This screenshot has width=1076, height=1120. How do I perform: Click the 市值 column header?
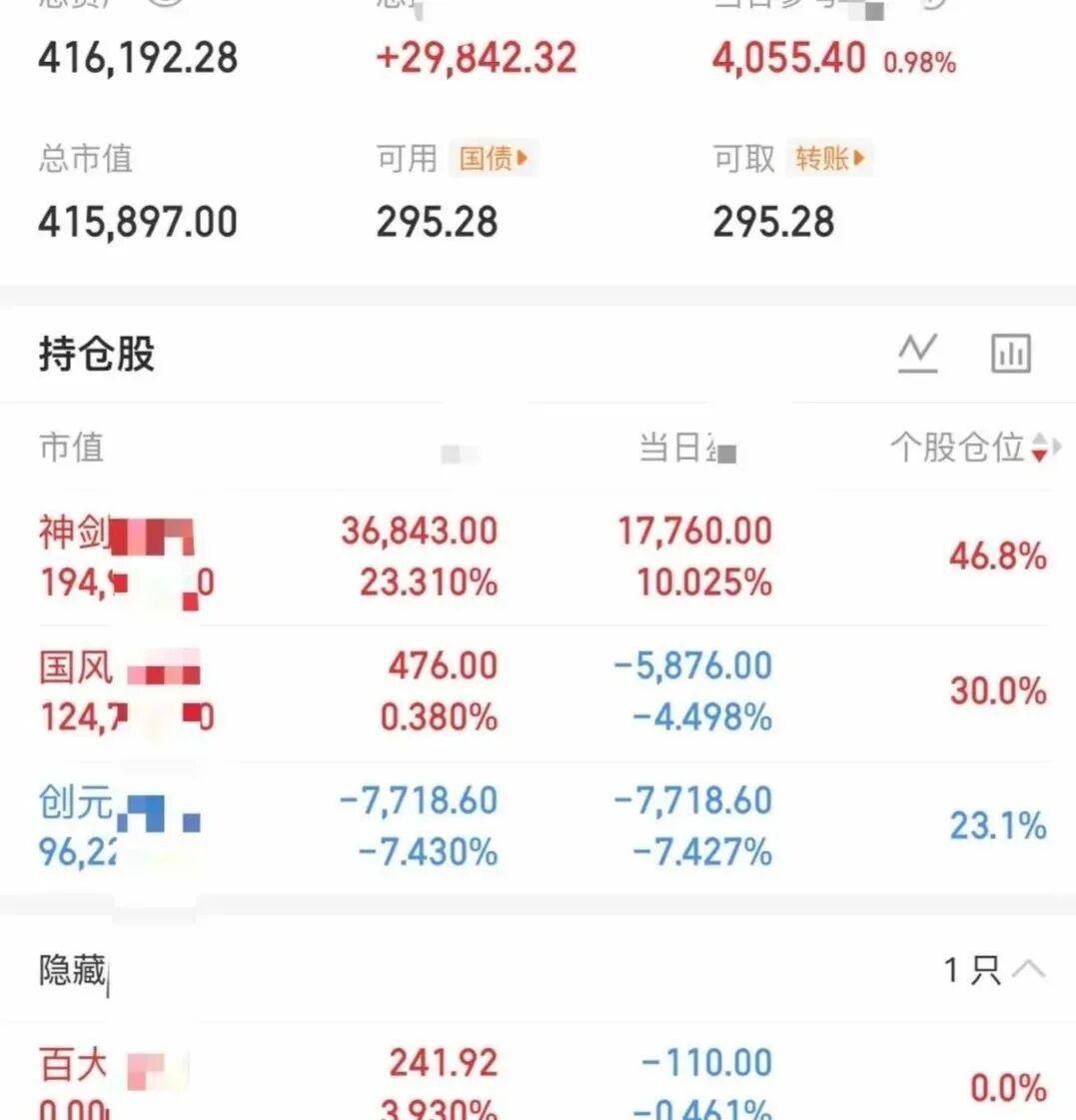click(70, 450)
